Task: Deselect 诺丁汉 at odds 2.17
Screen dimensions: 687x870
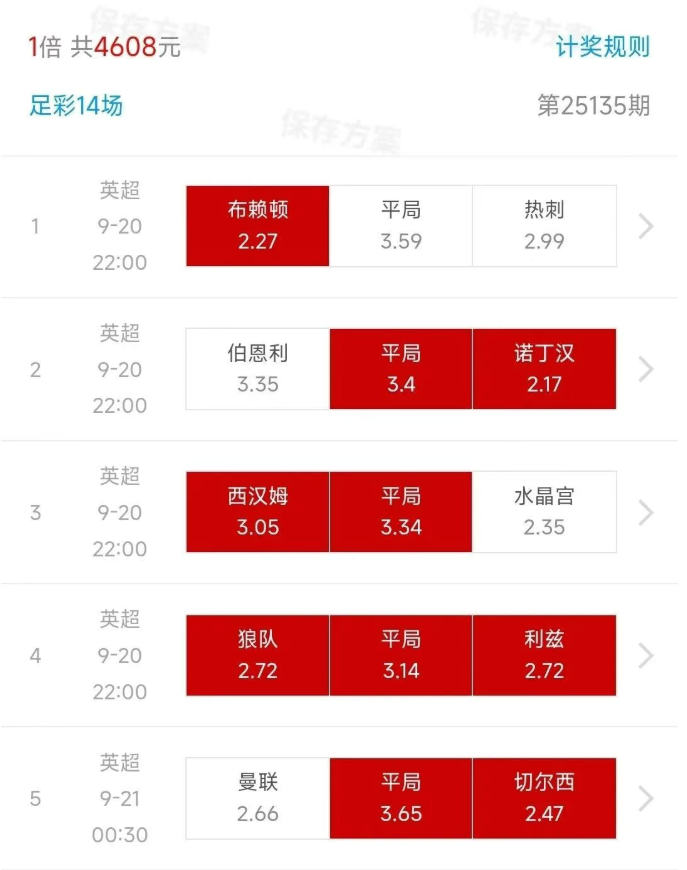Action: tap(544, 368)
